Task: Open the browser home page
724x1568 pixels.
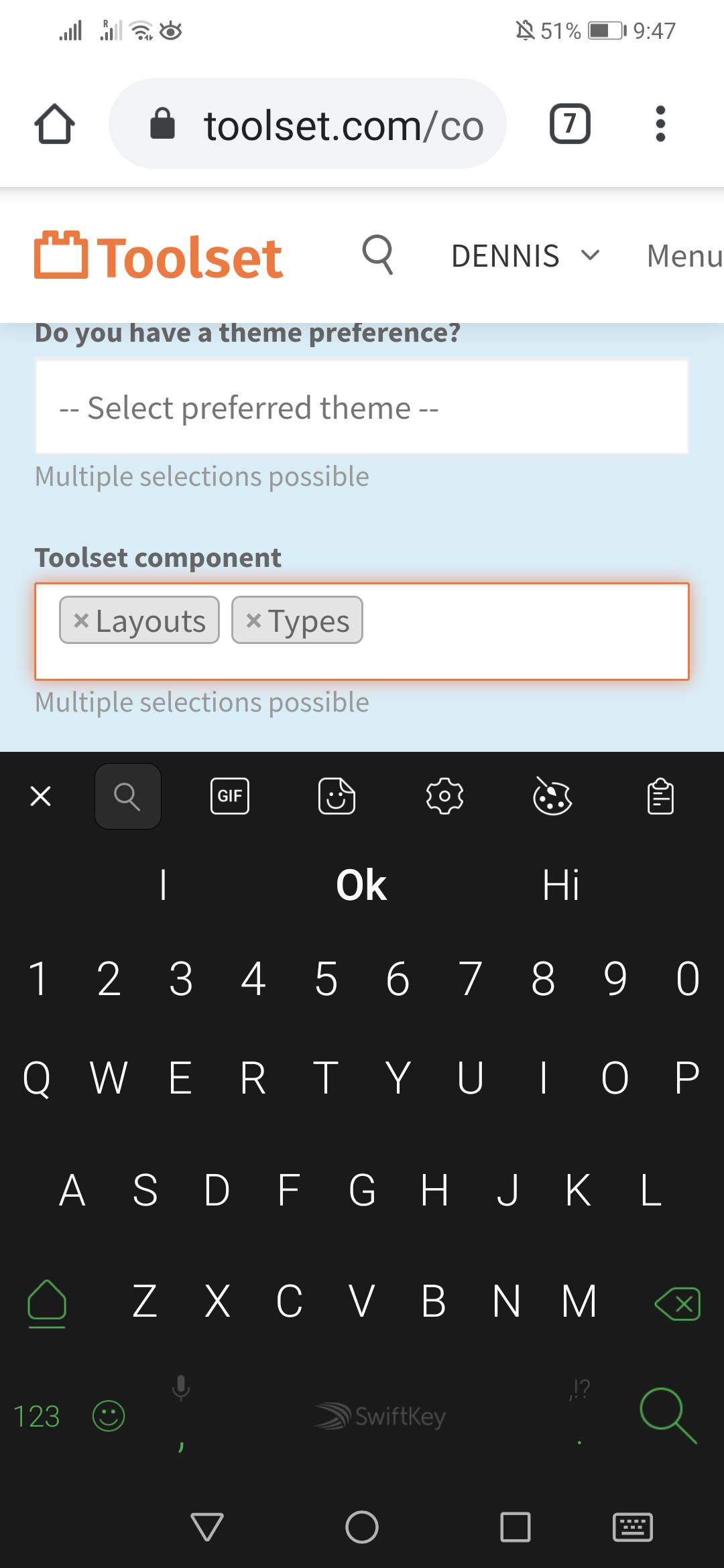Action: [x=54, y=124]
